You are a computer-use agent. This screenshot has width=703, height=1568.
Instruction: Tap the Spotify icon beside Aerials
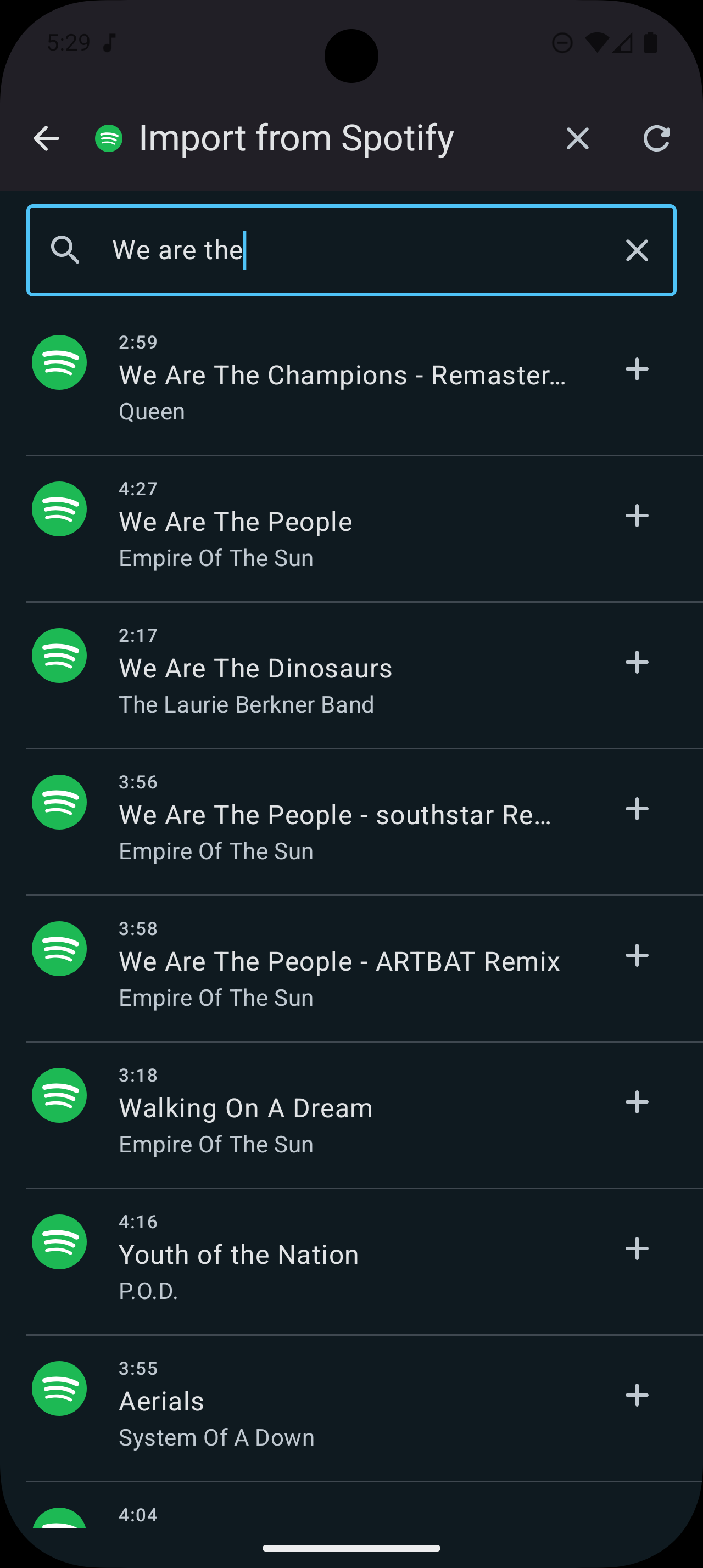tap(59, 1388)
